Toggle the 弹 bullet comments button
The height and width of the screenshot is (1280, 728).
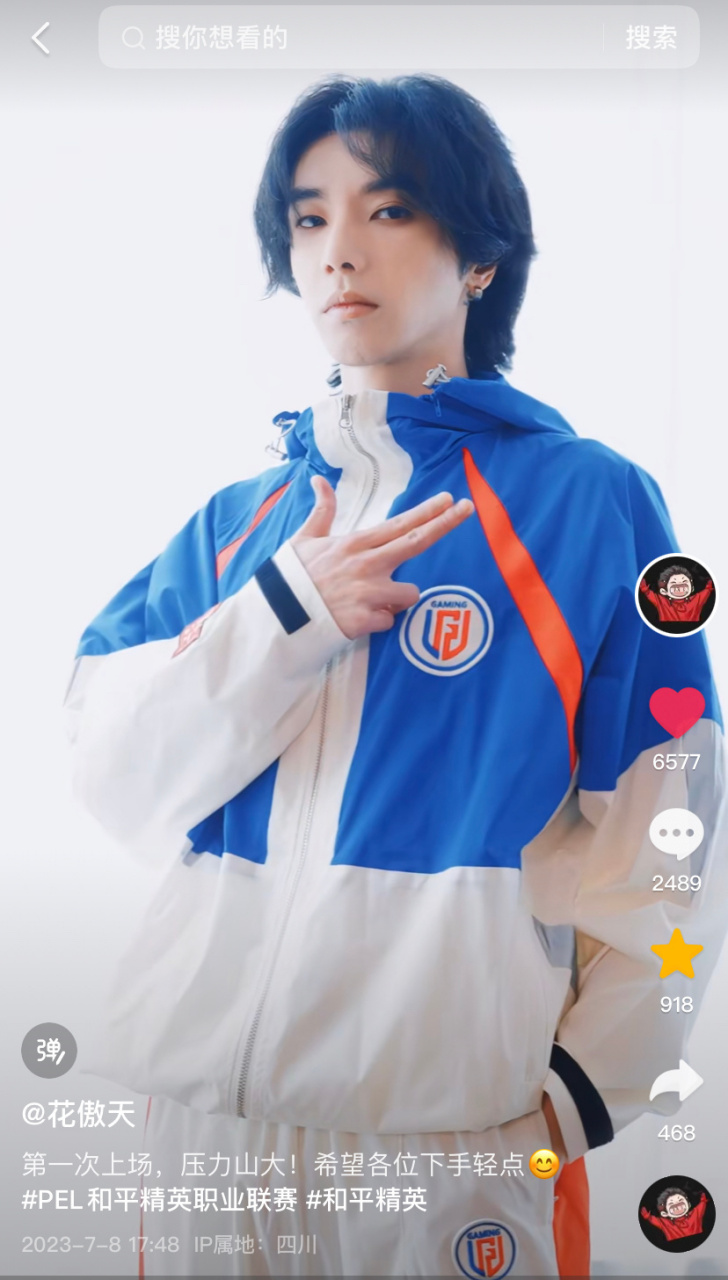coord(49,1050)
